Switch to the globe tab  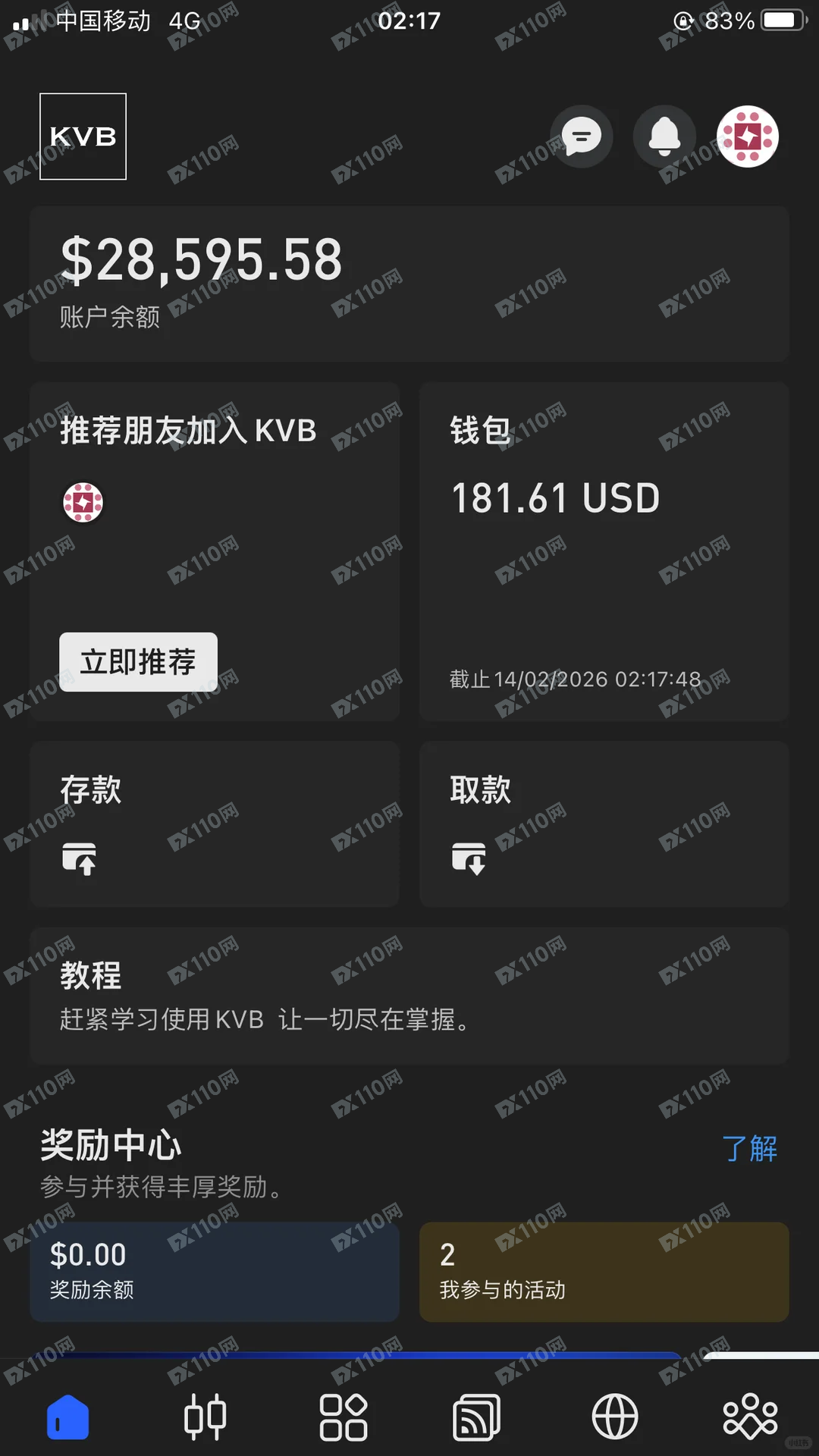point(614,1417)
